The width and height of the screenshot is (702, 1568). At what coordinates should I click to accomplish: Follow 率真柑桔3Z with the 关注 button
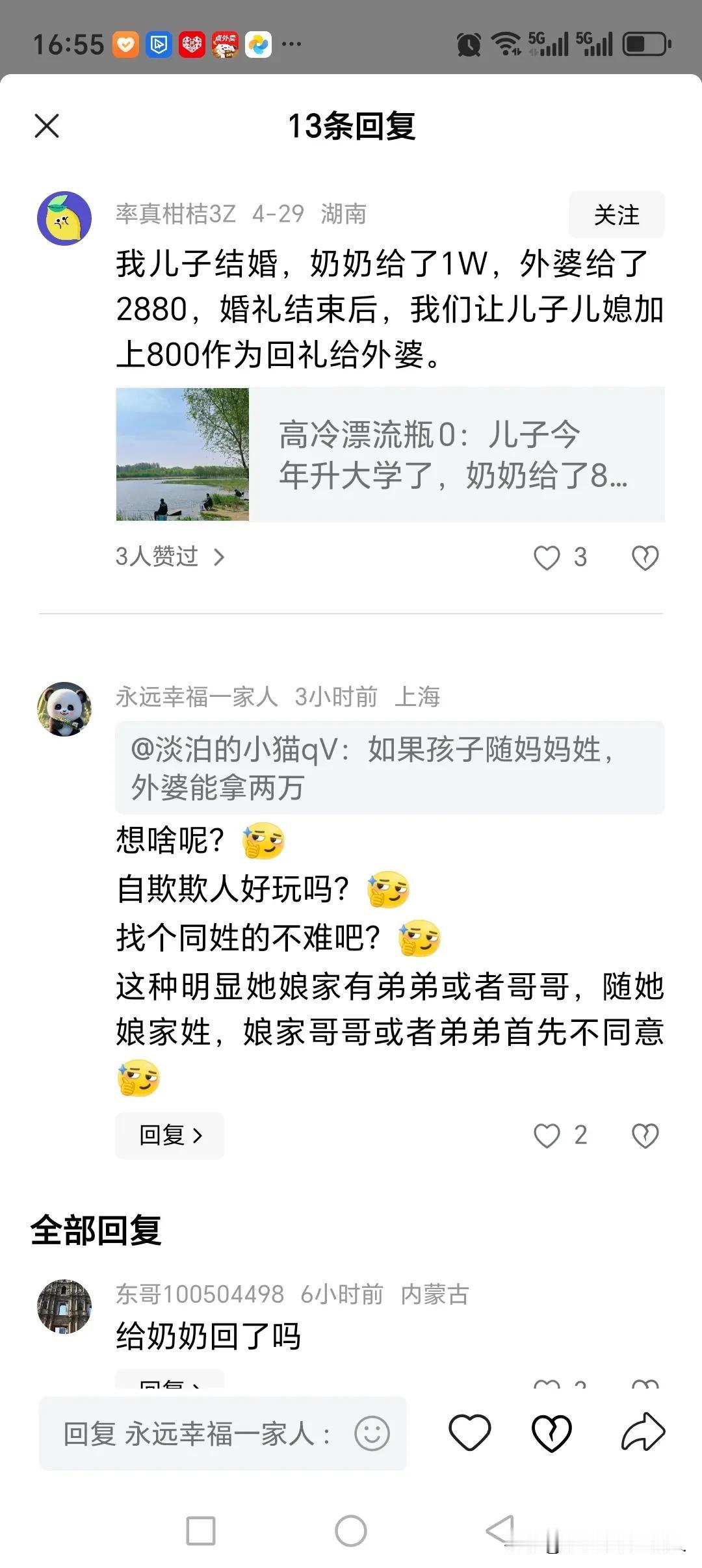tap(616, 215)
